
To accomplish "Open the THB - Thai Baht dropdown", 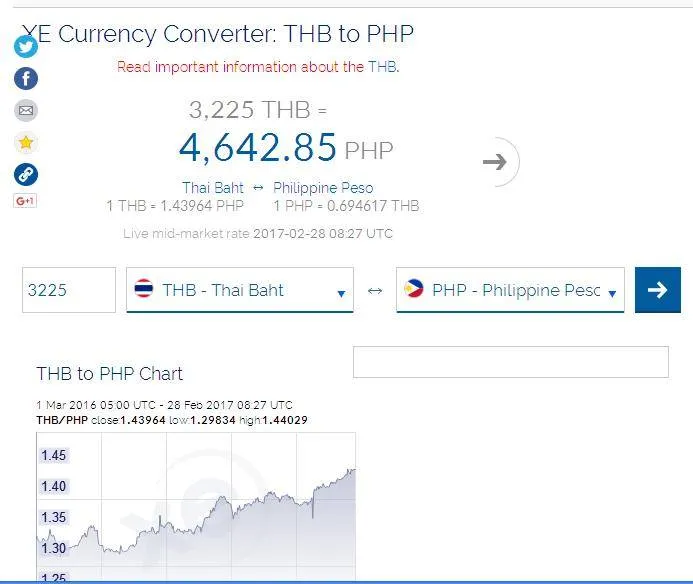I will (240, 290).
